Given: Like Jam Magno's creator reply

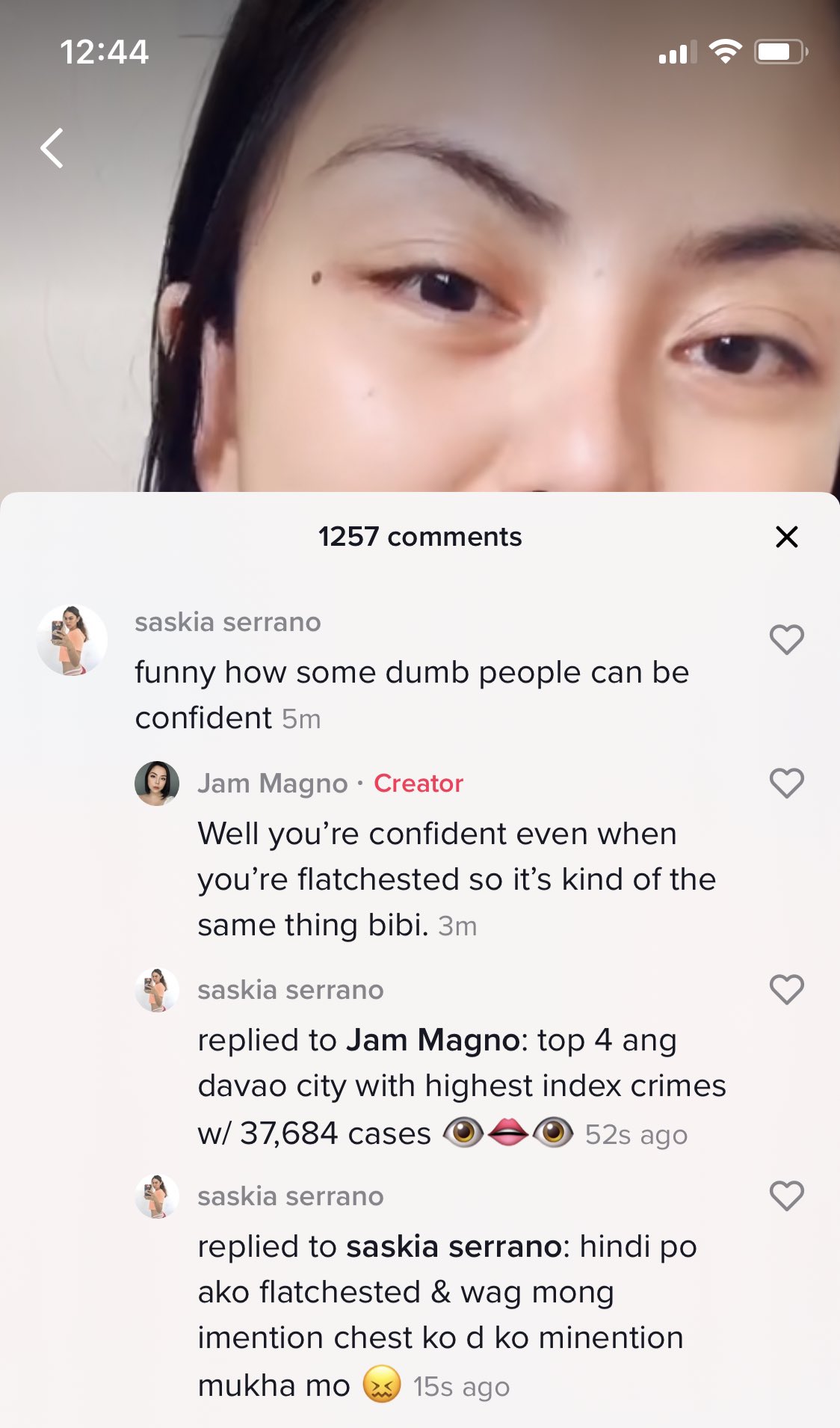Looking at the screenshot, I should tap(786, 784).
